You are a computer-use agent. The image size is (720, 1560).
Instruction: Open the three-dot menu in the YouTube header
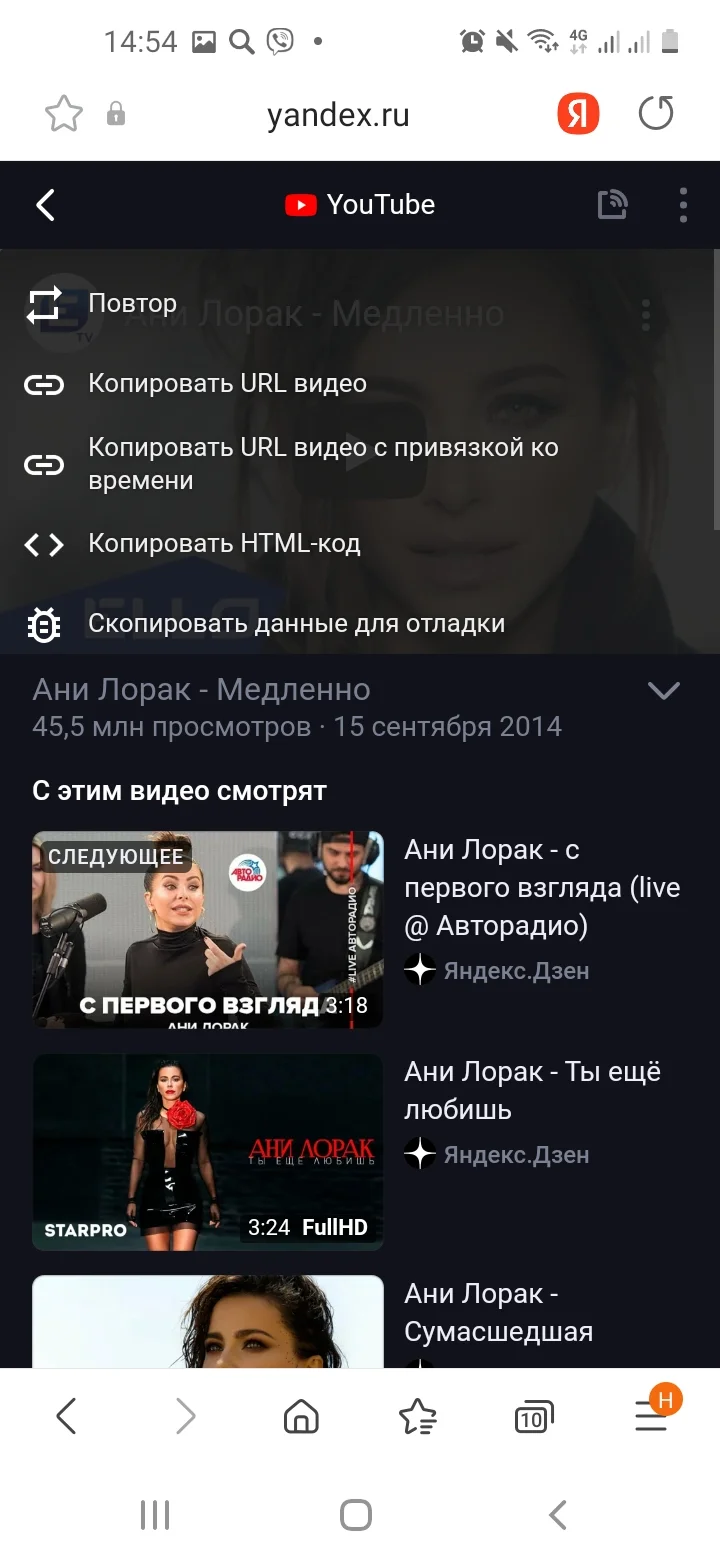pos(683,204)
